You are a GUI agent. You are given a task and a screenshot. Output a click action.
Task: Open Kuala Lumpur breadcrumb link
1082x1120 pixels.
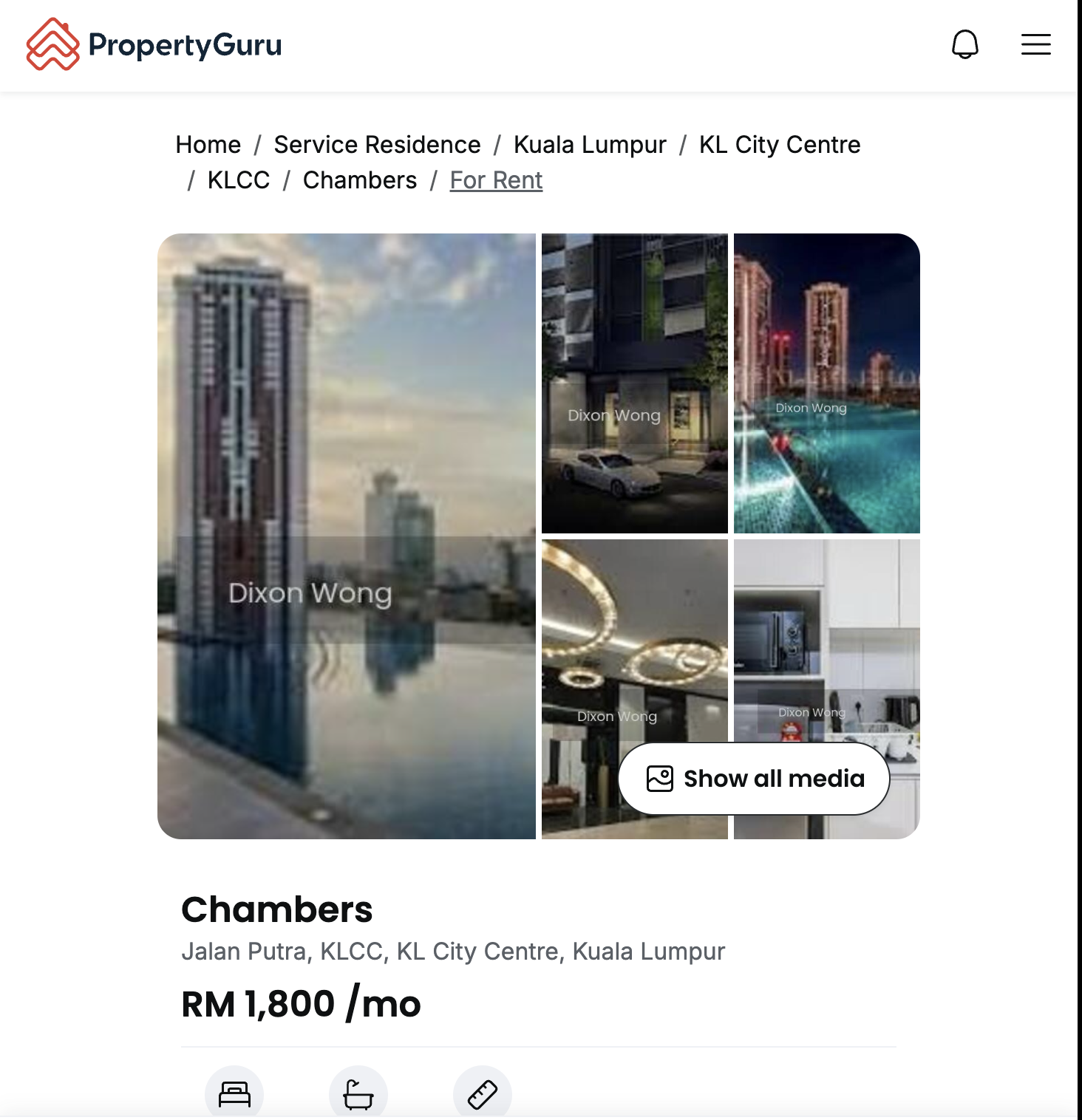pos(590,145)
